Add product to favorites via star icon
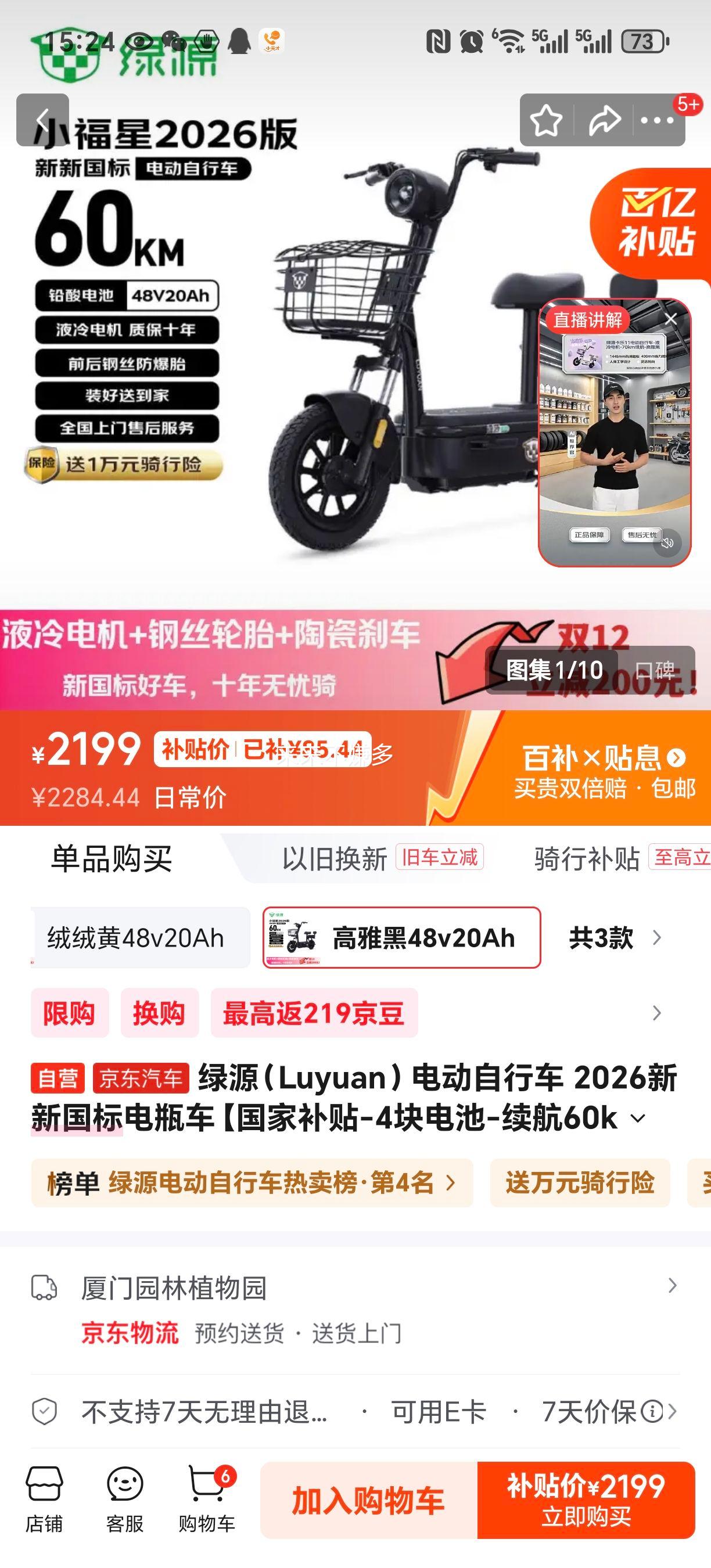The height and width of the screenshot is (1568, 711). 547,121
